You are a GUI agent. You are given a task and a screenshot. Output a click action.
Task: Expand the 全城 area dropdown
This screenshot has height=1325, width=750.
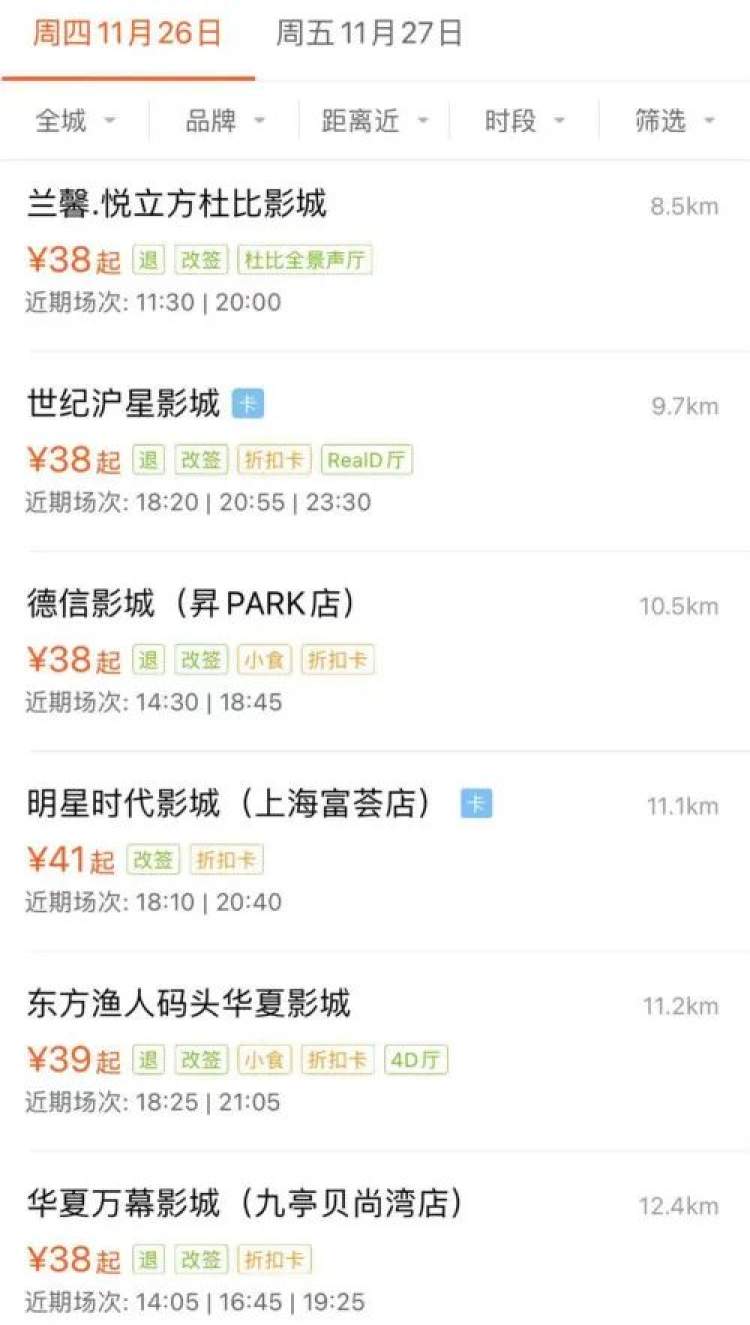click(x=75, y=121)
